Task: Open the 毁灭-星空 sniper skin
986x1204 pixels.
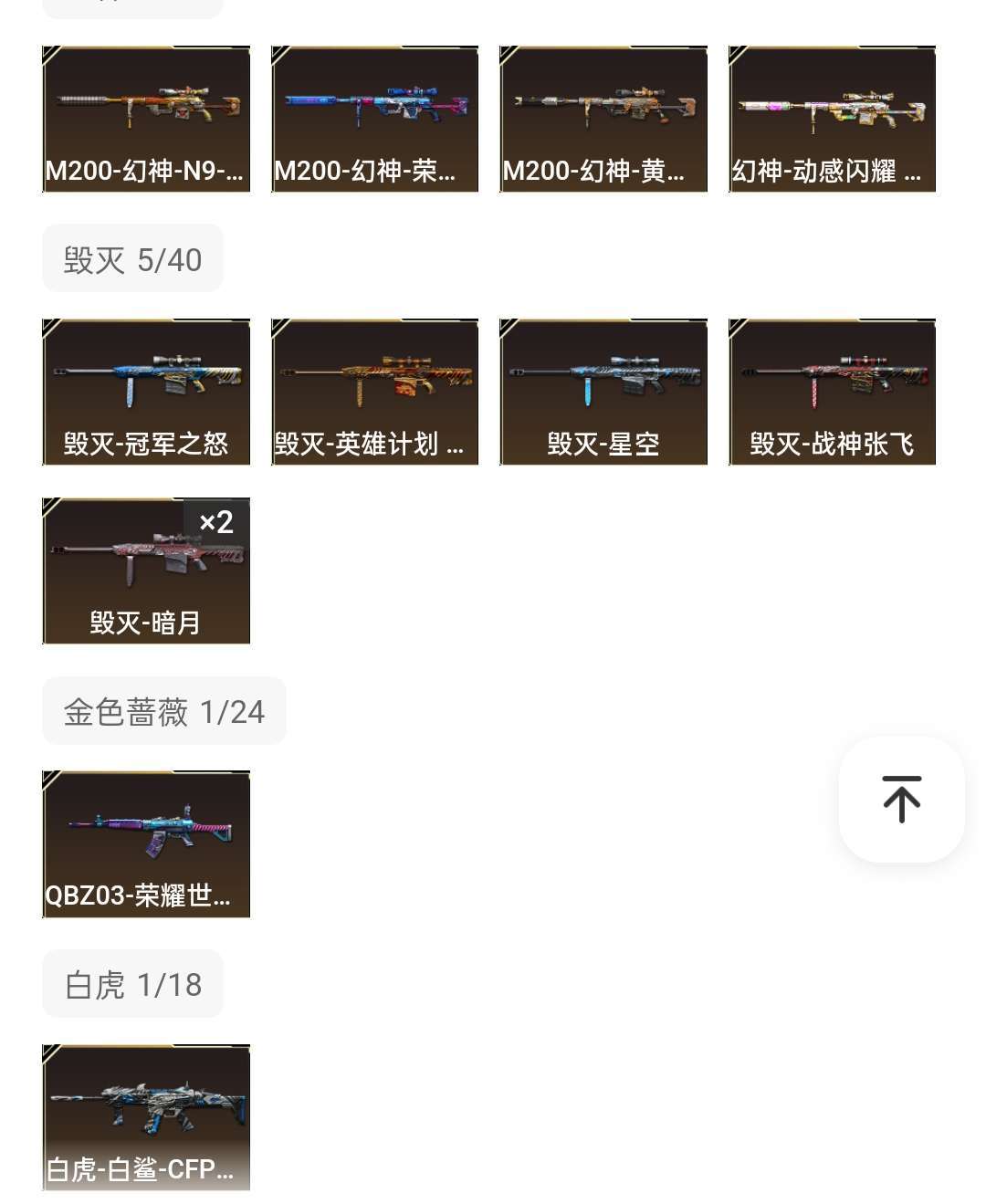Action: (603, 391)
